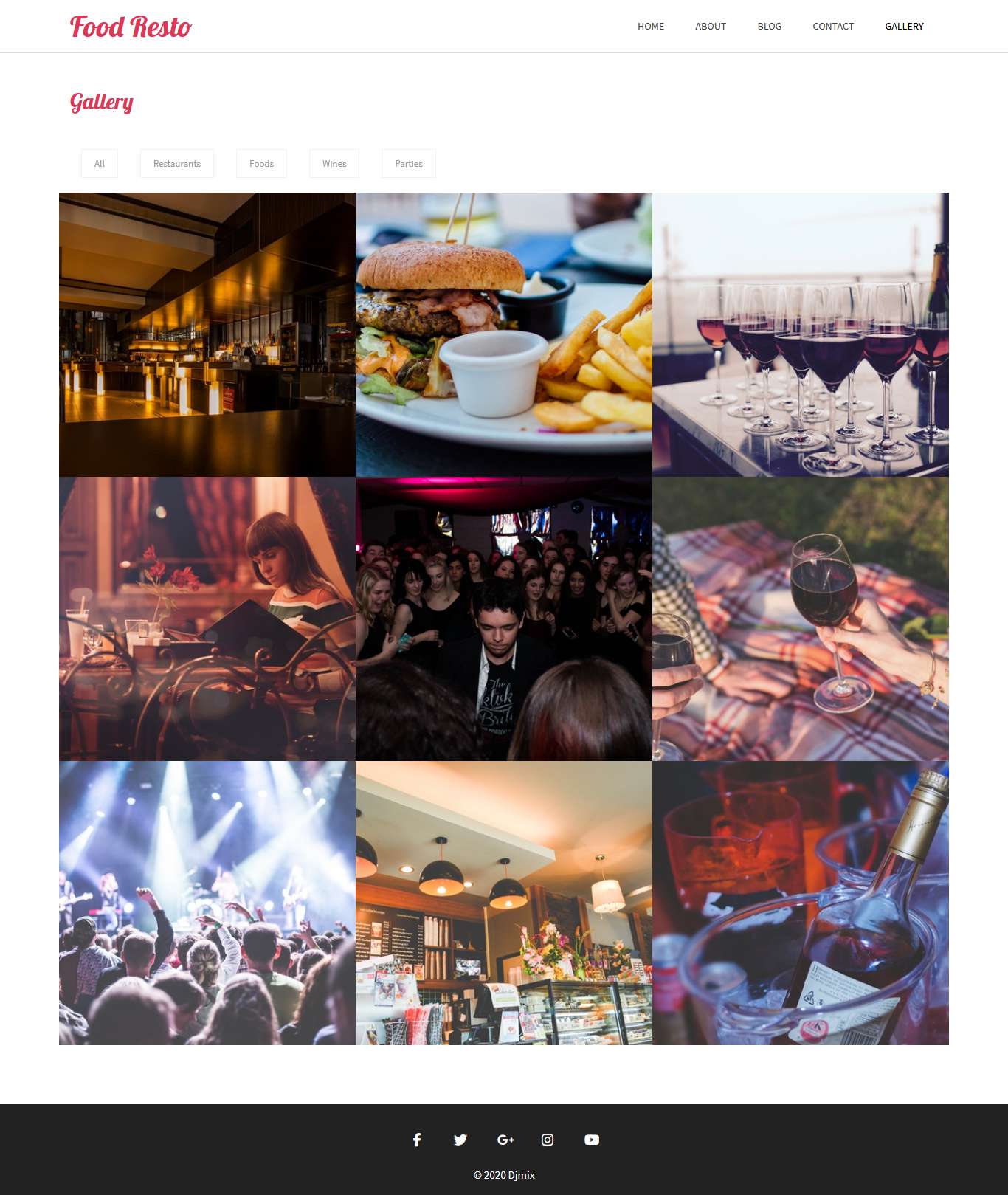Open the Google Plus link
The height and width of the screenshot is (1195, 1008).
click(x=505, y=1140)
